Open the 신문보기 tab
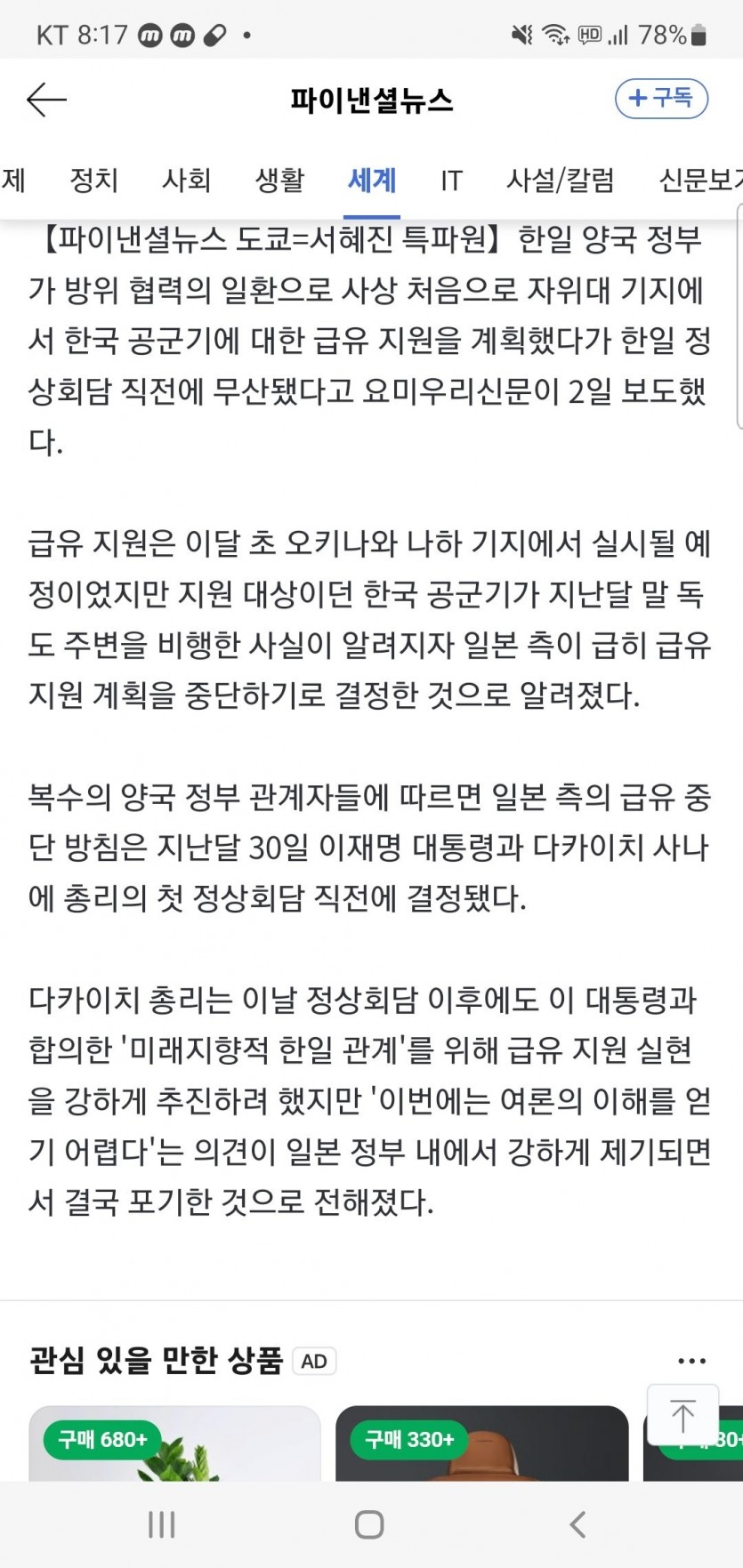This screenshot has width=743, height=1568. [x=700, y=181]
